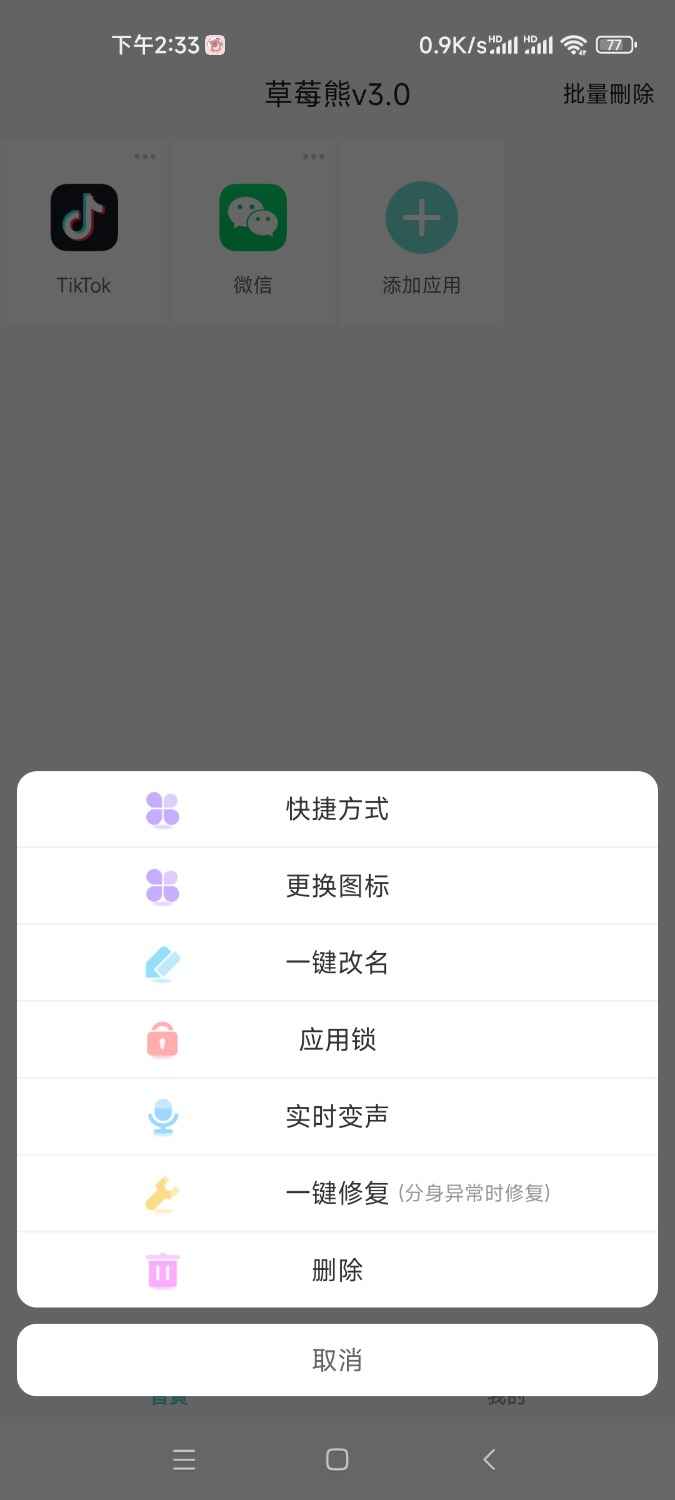Go to the system home screen

pos(337,1460)
